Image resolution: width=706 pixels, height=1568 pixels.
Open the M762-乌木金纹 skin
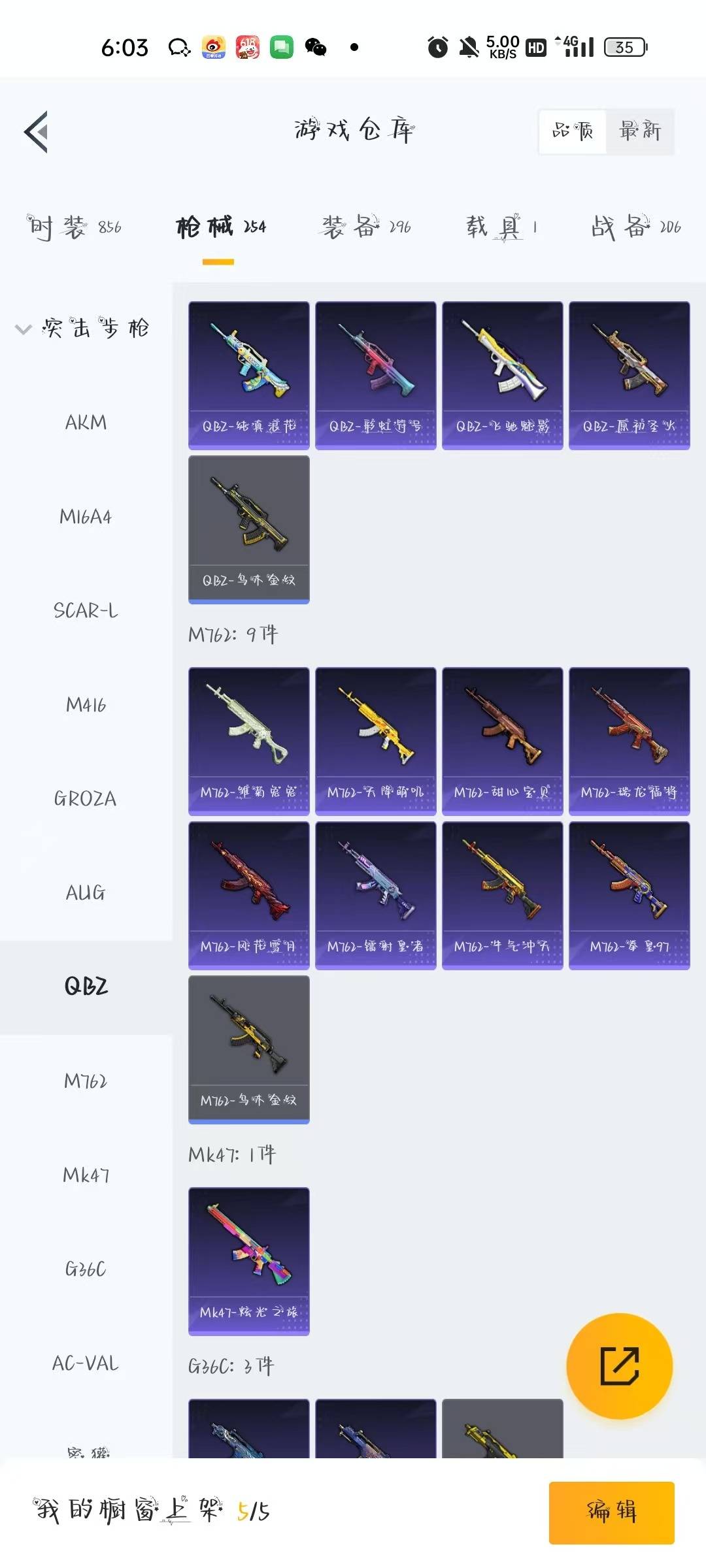click(248, 1050)
